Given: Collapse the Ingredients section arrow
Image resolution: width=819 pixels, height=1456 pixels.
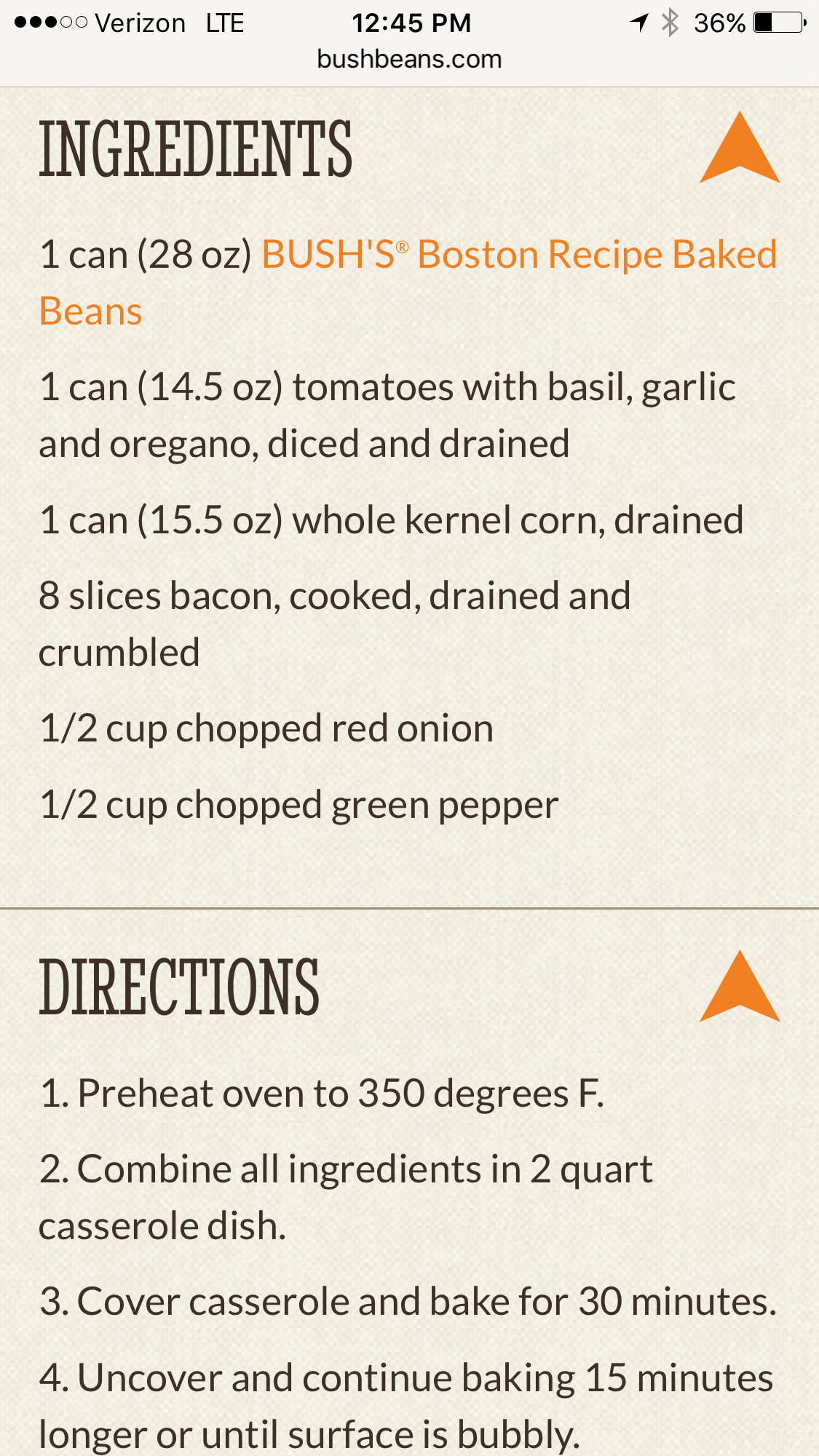Looking at the screenshot, I should (x=740, y=147).
